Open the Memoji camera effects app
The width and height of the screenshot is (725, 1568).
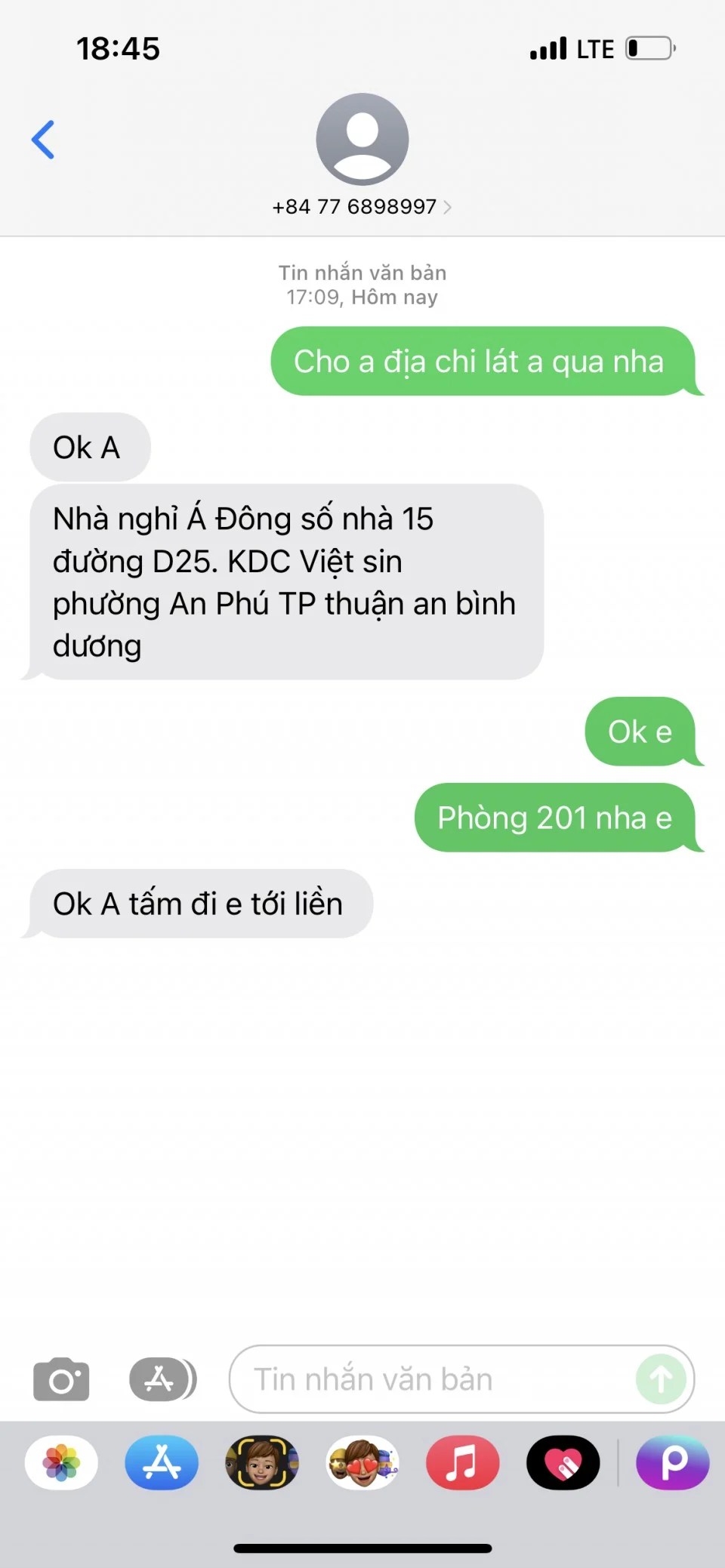click(x=262, y=1462)
